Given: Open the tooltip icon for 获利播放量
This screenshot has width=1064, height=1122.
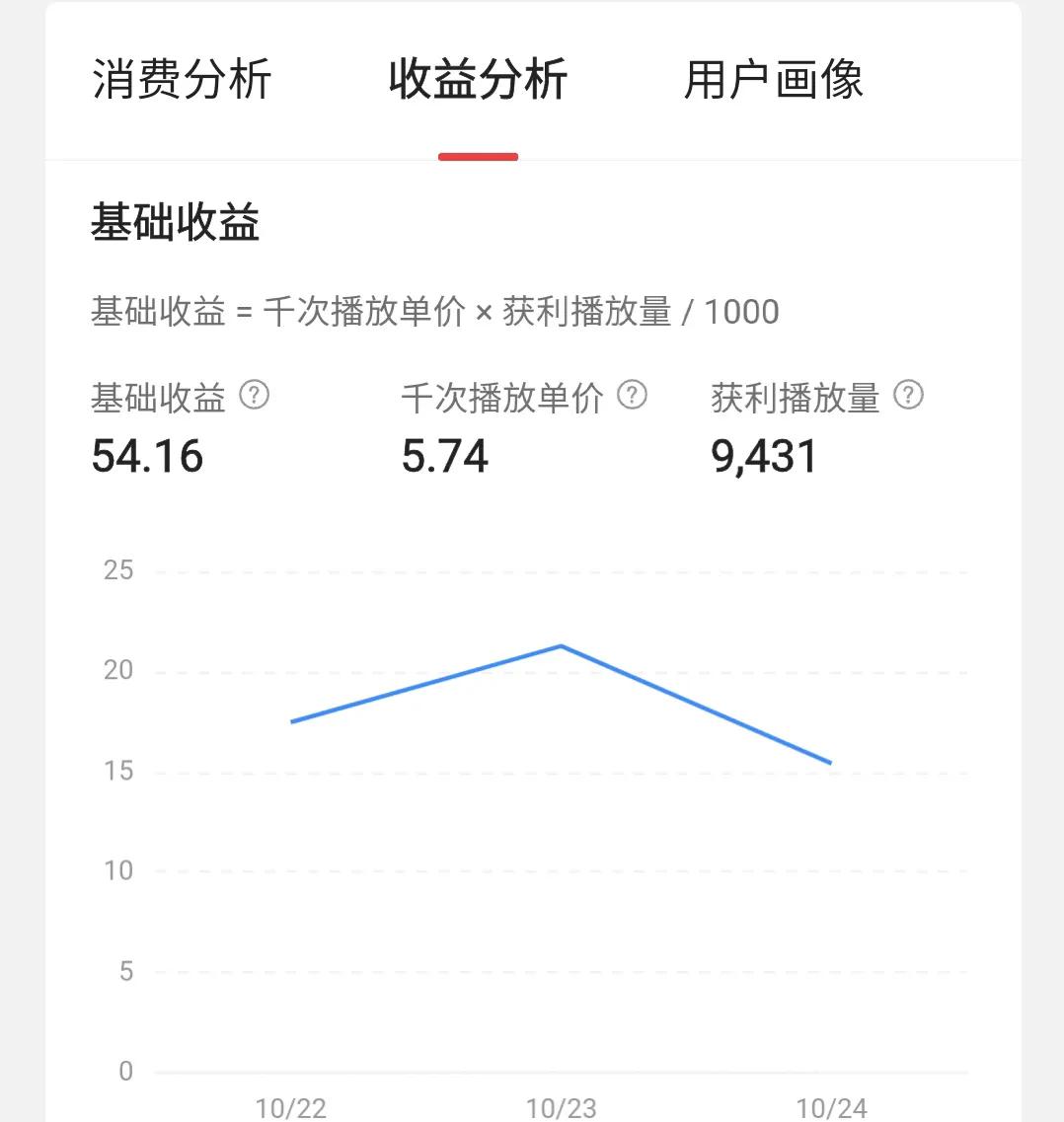Looking at the screenshot, I should coord(907,396).
